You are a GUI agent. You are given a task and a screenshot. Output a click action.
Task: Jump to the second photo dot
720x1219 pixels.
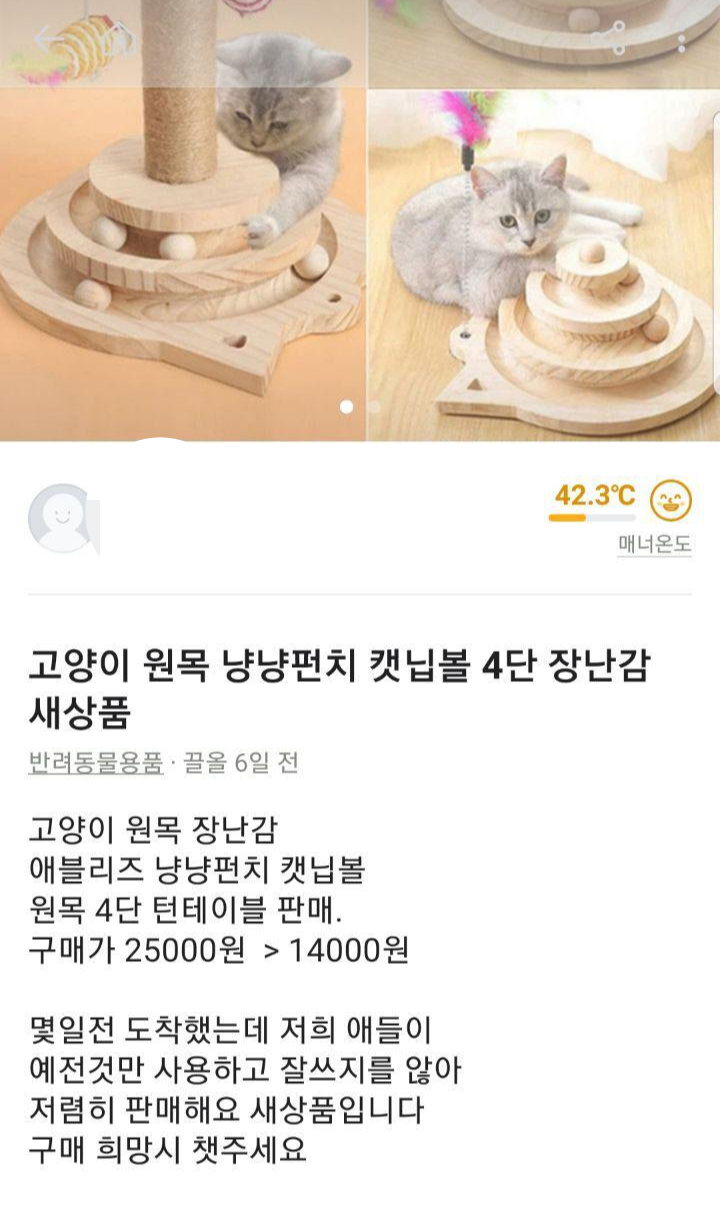point(374,407)
